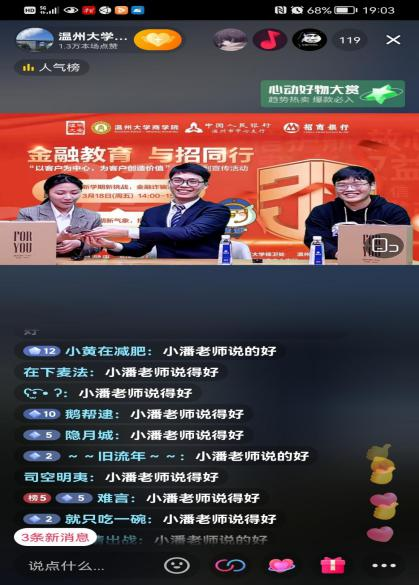View the music-note viewer avatar
419x585 pixels.
tap(269, 40)
